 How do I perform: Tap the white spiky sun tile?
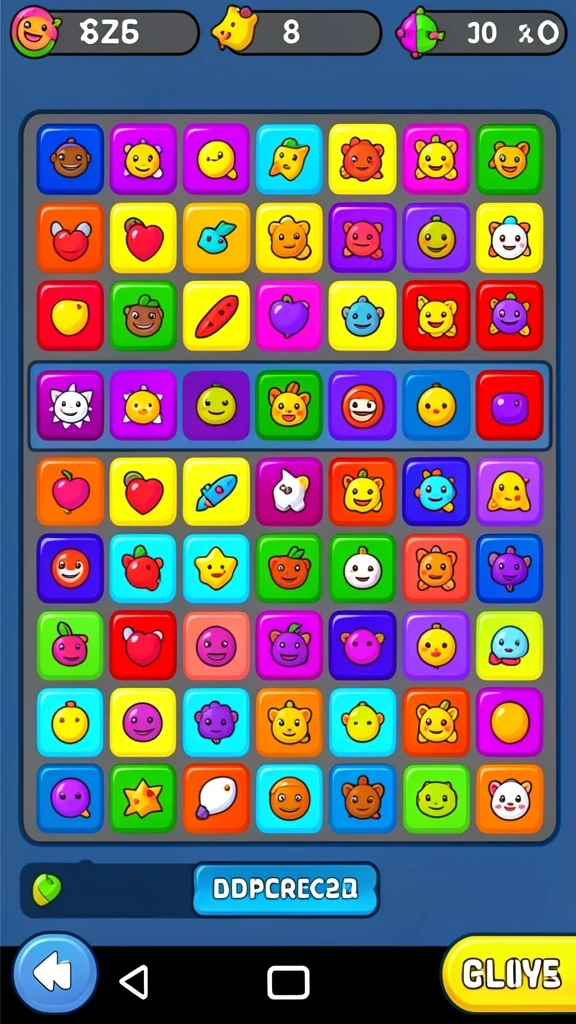(x=70, y=405)
